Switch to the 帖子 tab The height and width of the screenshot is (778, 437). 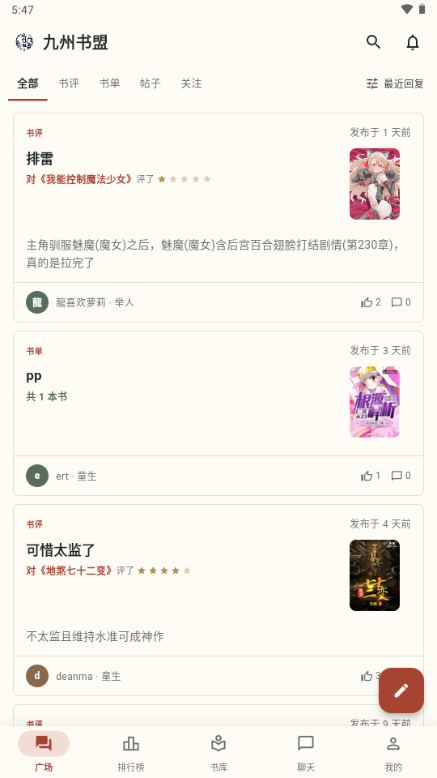pos(150,83)
